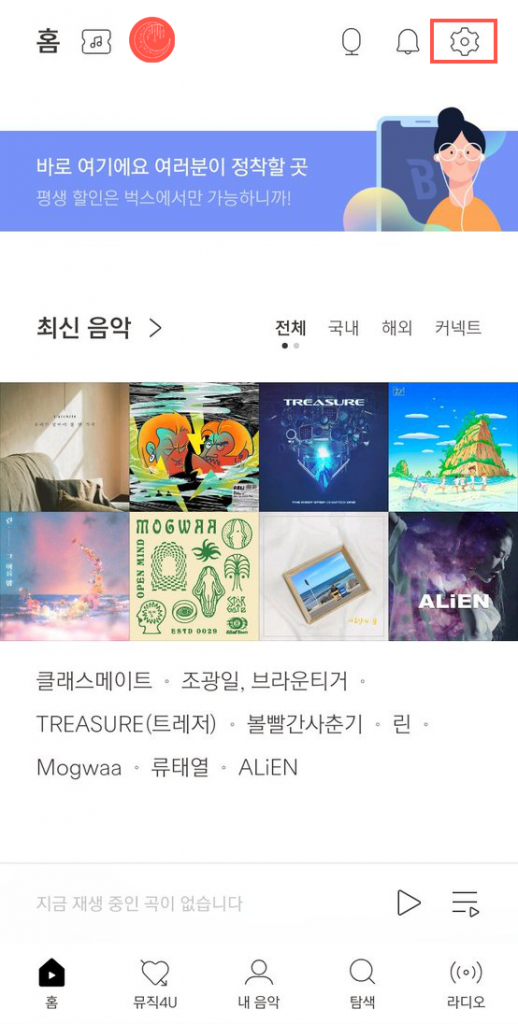Open the TREASURE album cover

323,447
